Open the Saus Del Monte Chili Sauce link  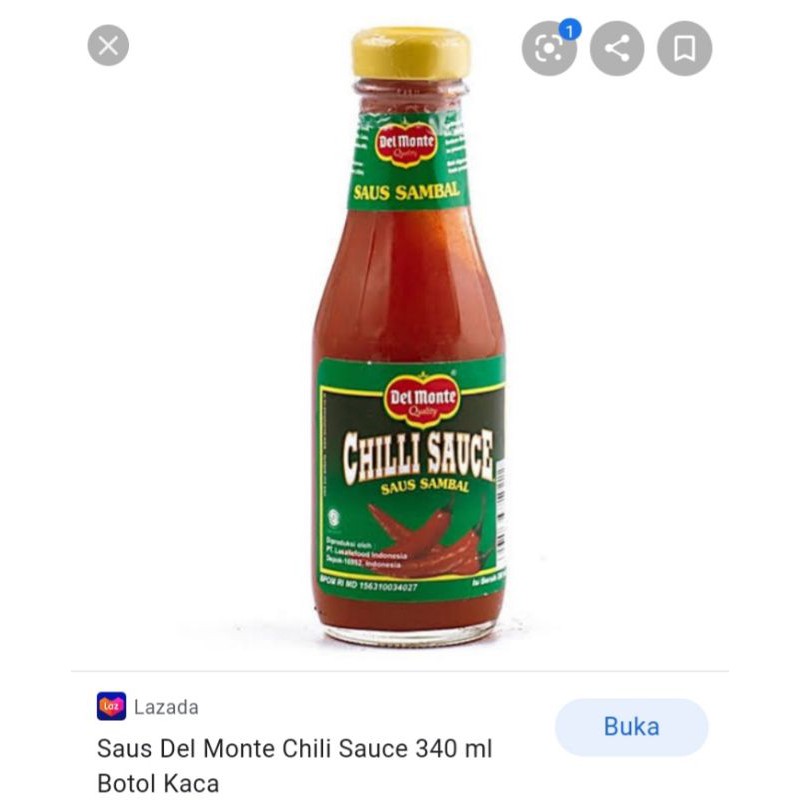click(295, 765)
